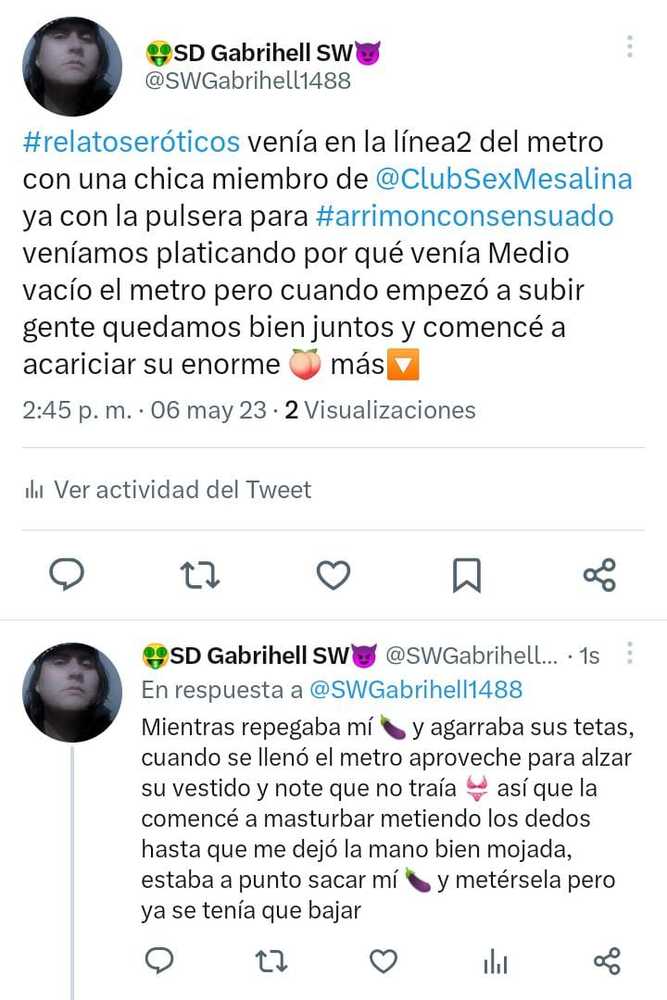Bookmark the main tweet
667x1000 pixels.
(466, 575)
